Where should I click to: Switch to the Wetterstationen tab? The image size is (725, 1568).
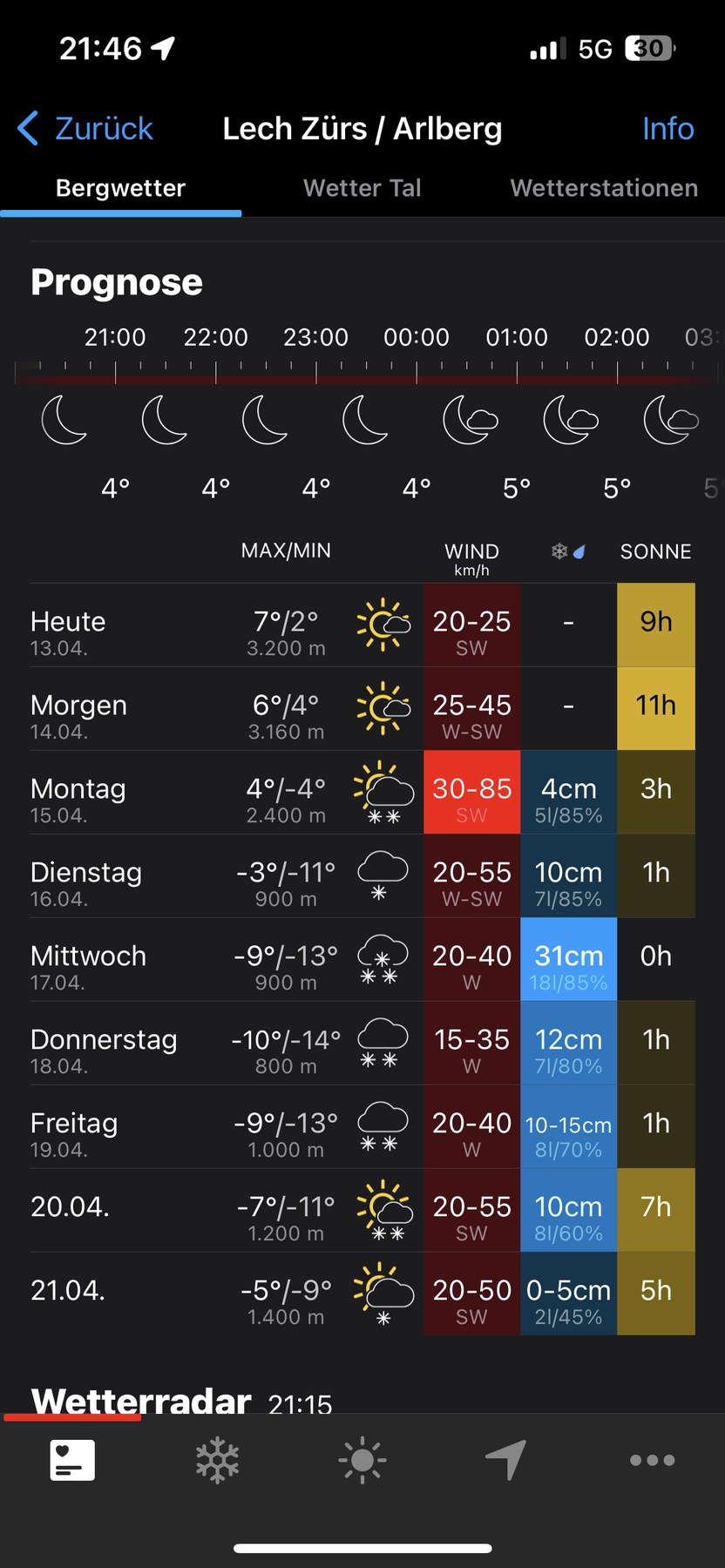604,188
